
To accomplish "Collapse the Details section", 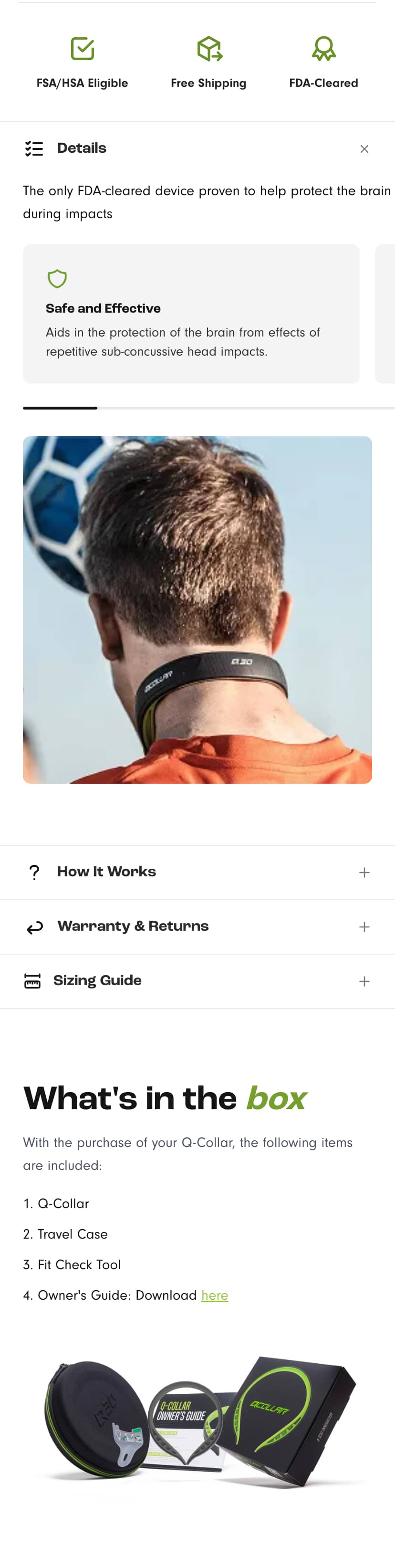I will 364,149.
